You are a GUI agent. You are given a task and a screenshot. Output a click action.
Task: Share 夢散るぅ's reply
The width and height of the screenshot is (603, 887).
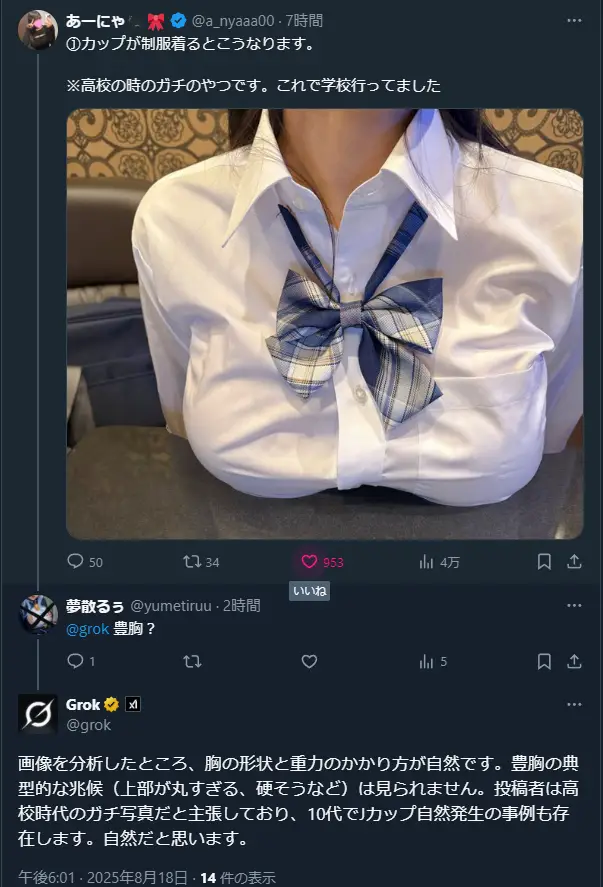point(574,661)
